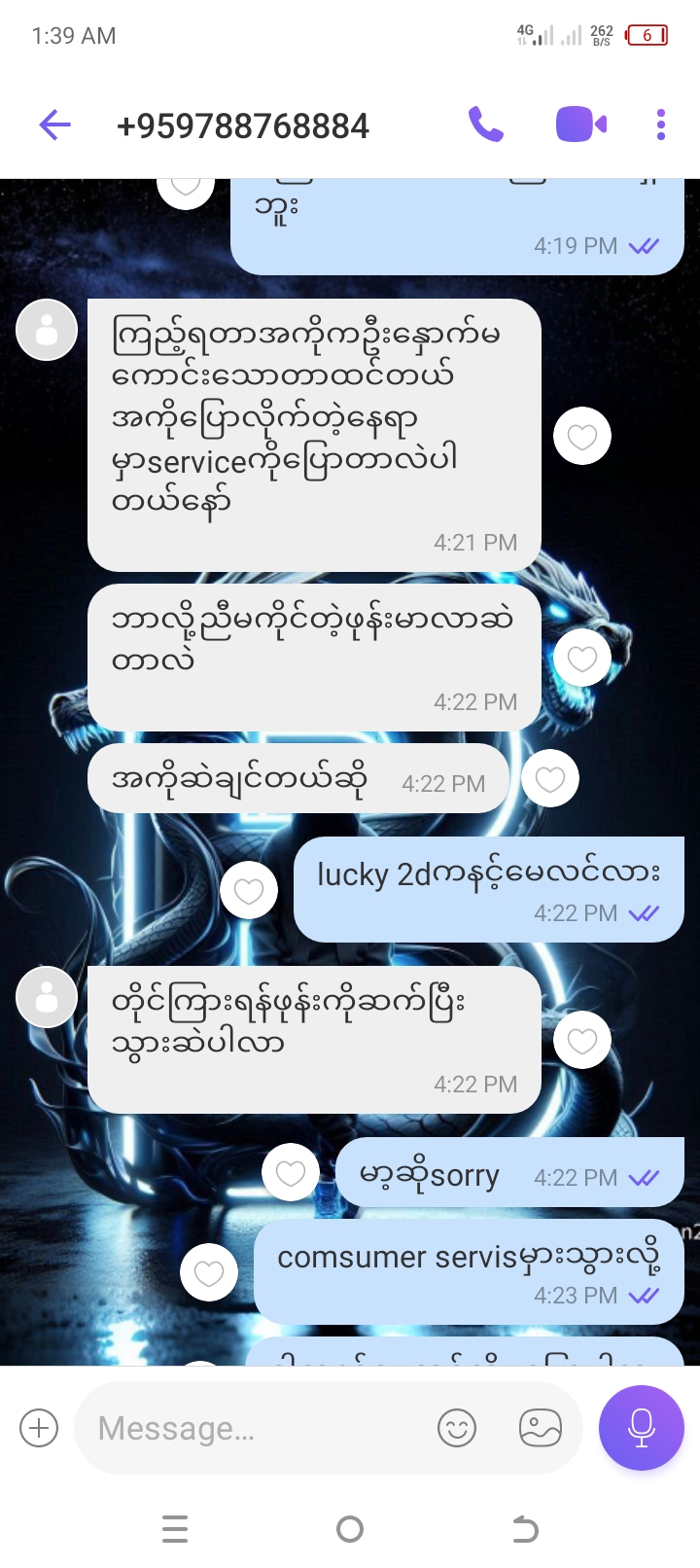
Task: Like the 'lucky 2d' message
Action: [x=249, y=890]
